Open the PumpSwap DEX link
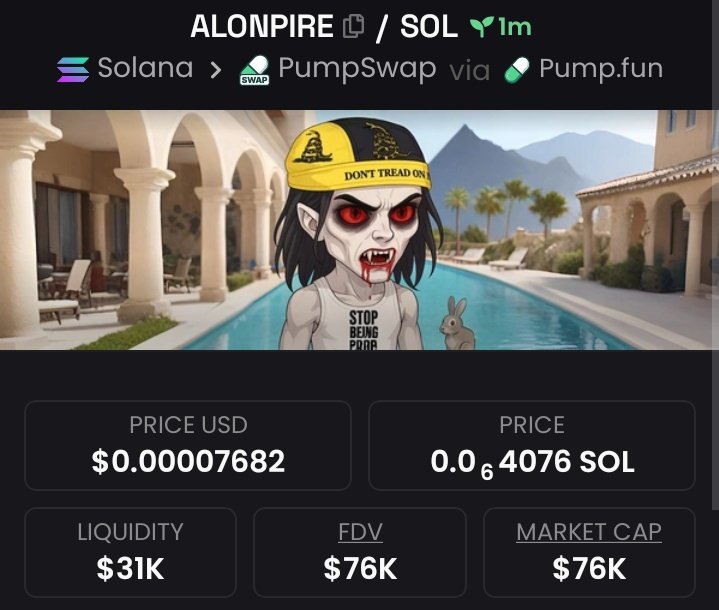Viewport: 719px width, 610px height. pos(338,69)
